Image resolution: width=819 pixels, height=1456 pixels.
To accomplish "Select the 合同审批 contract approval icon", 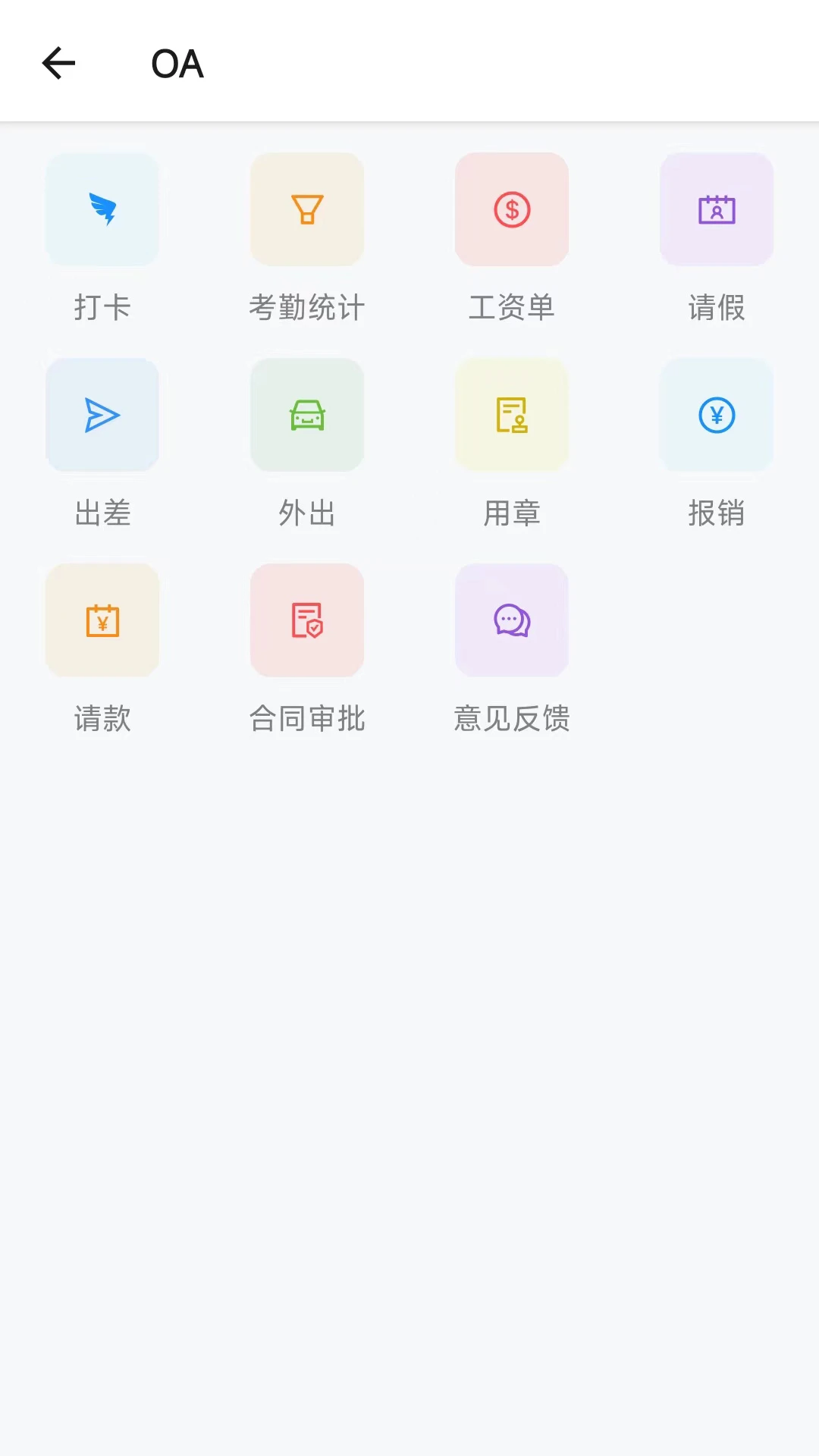I will tap(307, 620).
